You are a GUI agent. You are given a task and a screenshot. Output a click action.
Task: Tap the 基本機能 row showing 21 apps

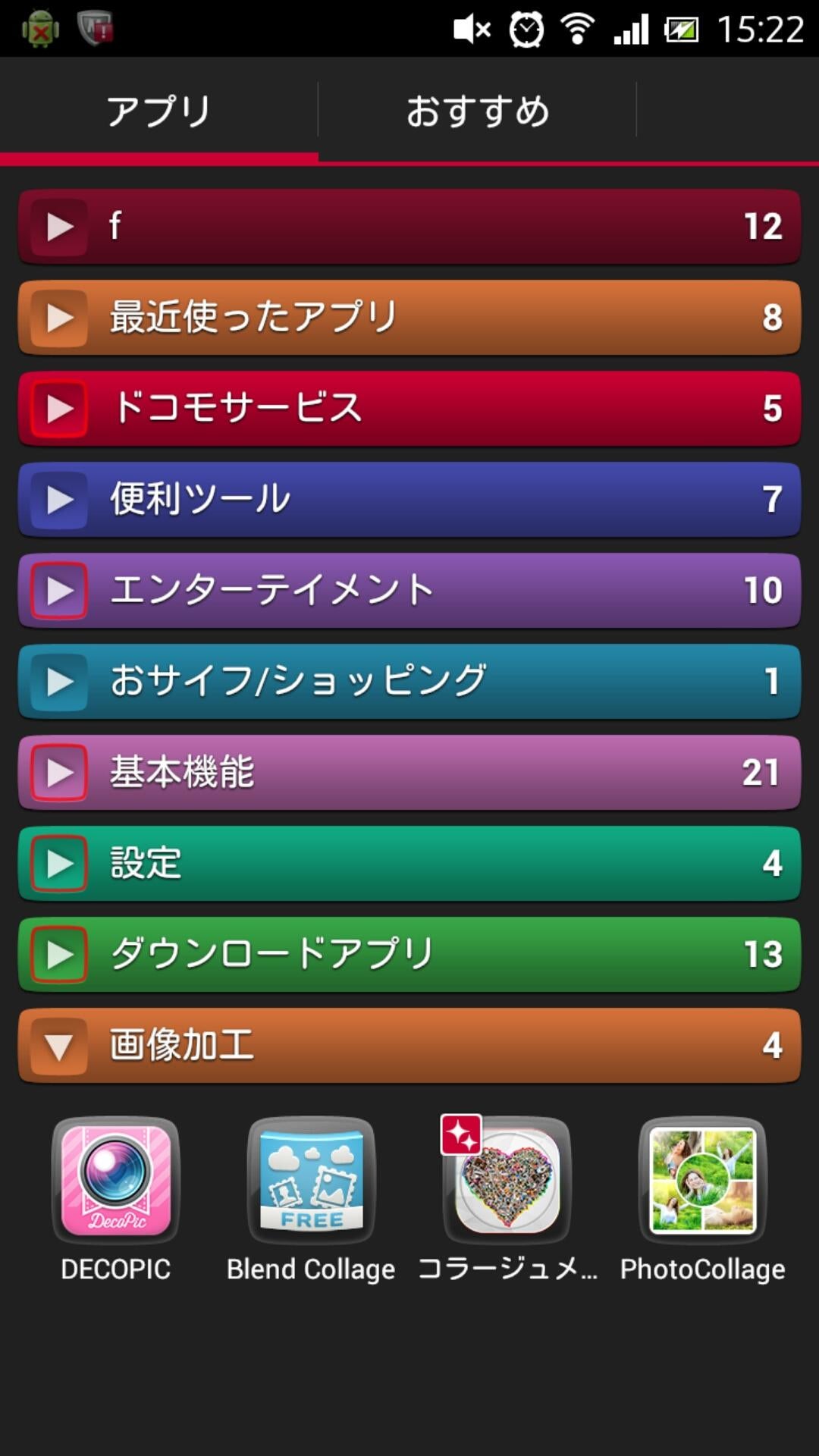(x=409, y=773)
